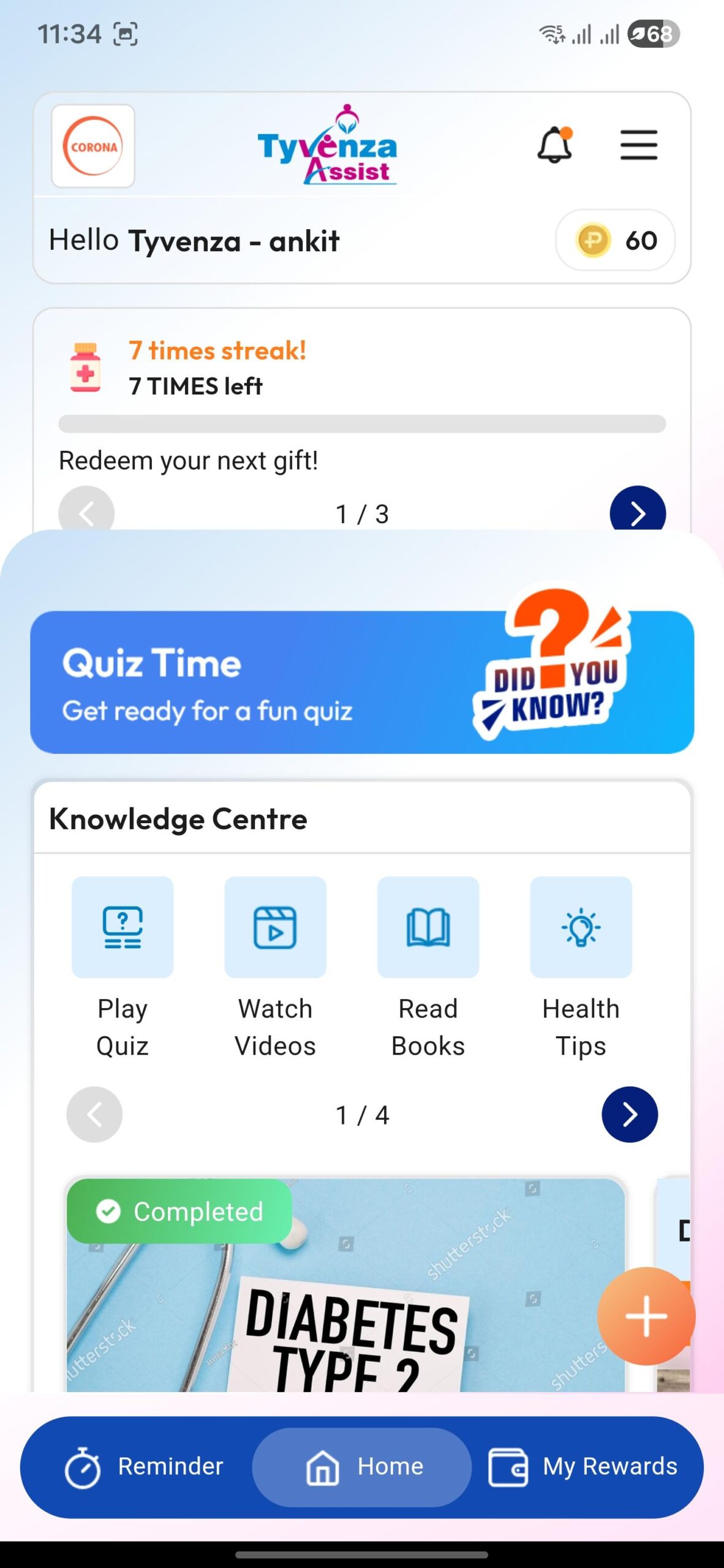Tap the Corona profile logo tile
Image resolution: width=724 pixels, height=1568 pixels.
[93, 146]
